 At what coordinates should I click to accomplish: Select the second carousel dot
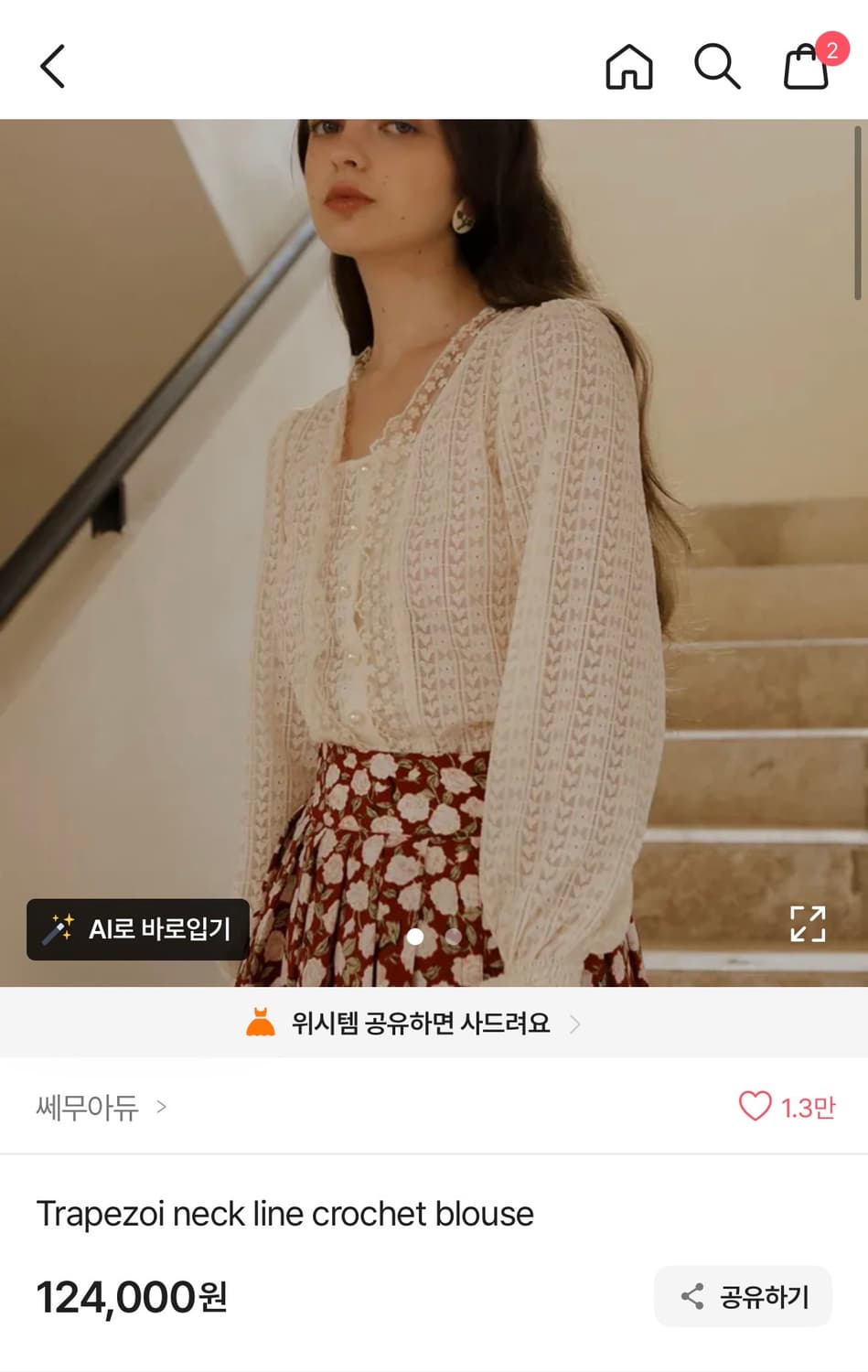(x=453, y=937)
